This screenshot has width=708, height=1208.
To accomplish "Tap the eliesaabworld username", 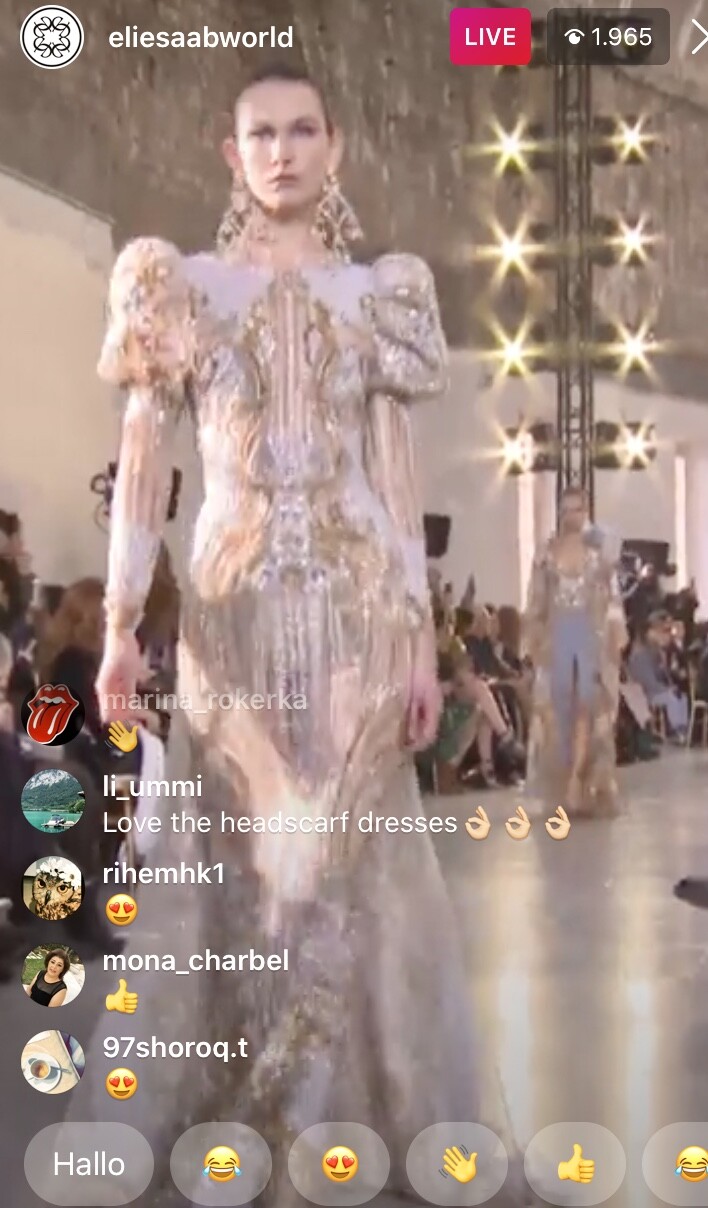I will 201,37.
